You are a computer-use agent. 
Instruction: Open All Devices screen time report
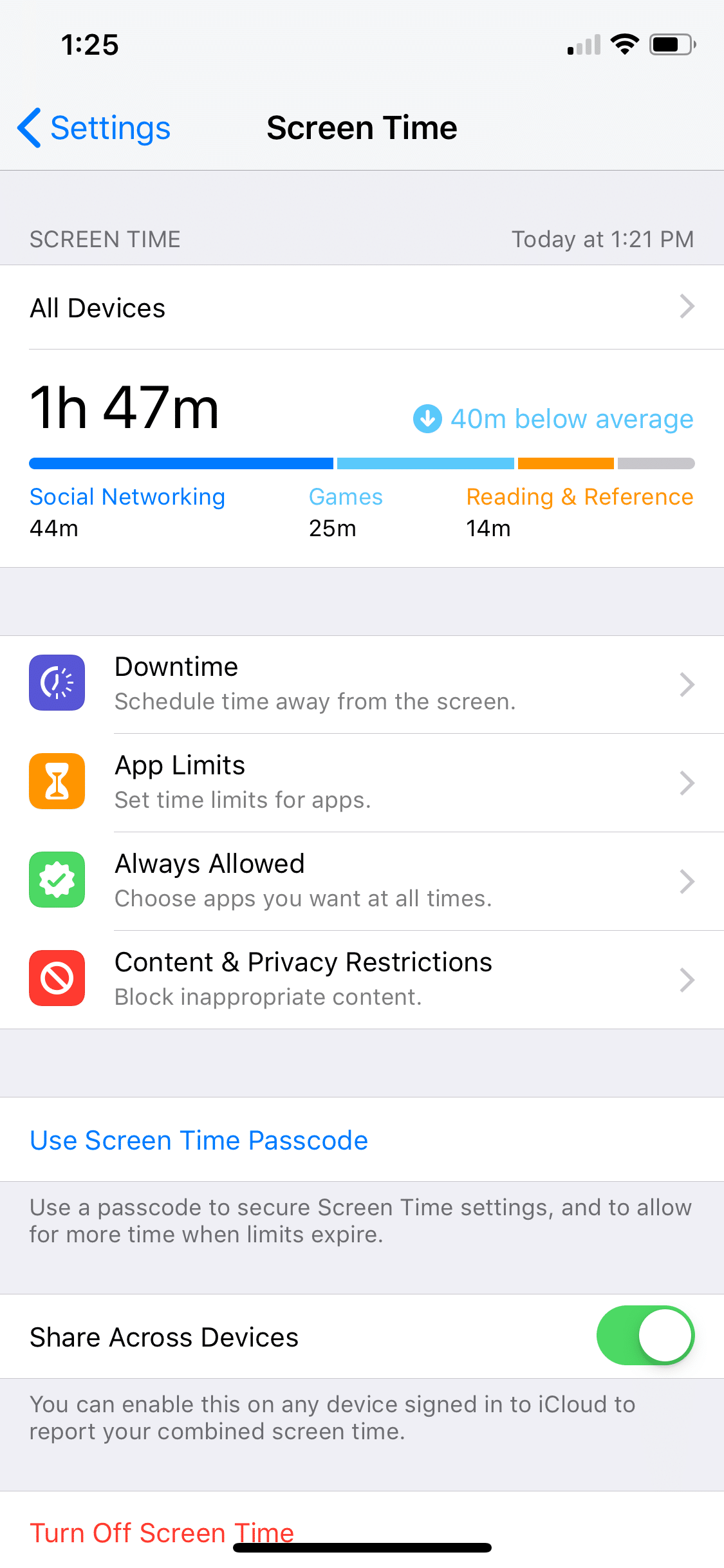coord(362,308)
